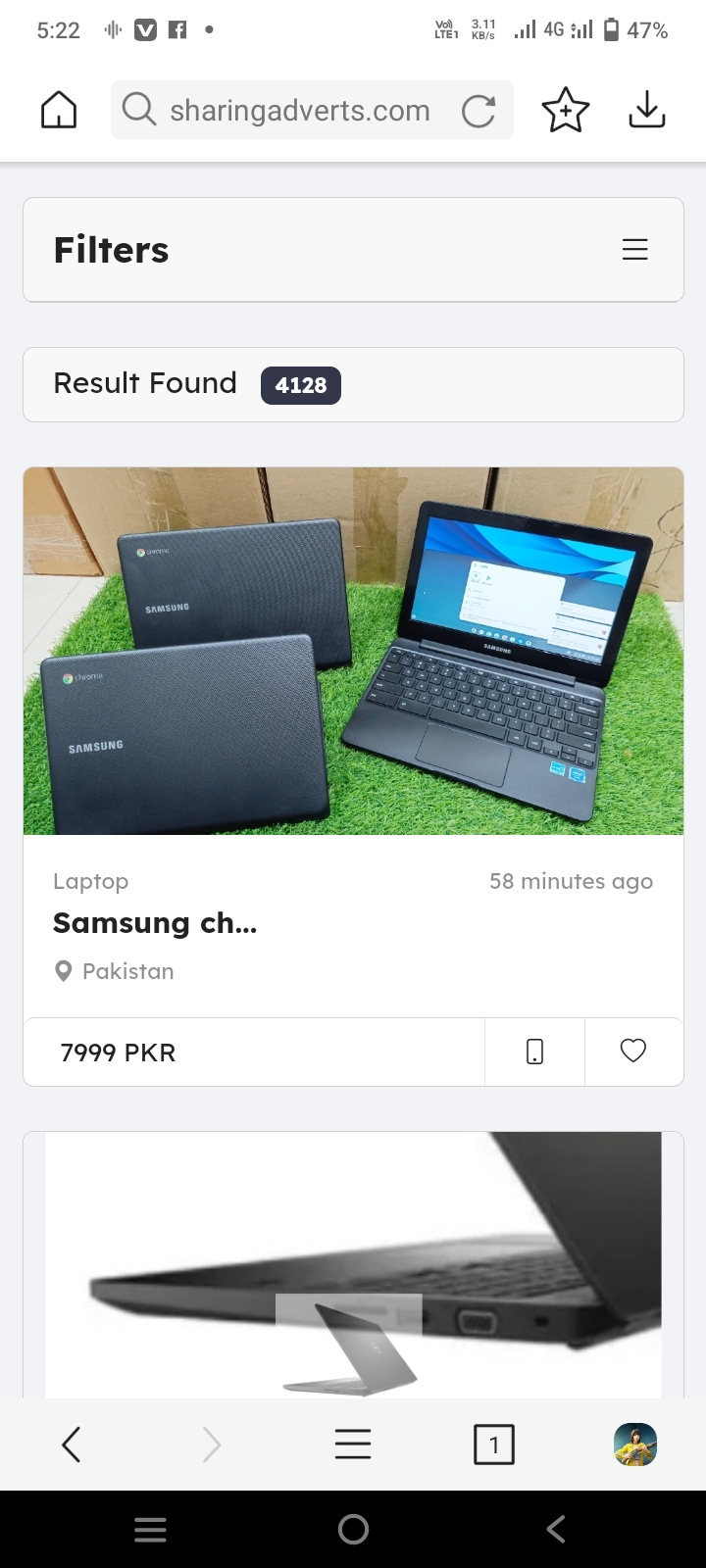Go back to the previous page

point(71,1445)
